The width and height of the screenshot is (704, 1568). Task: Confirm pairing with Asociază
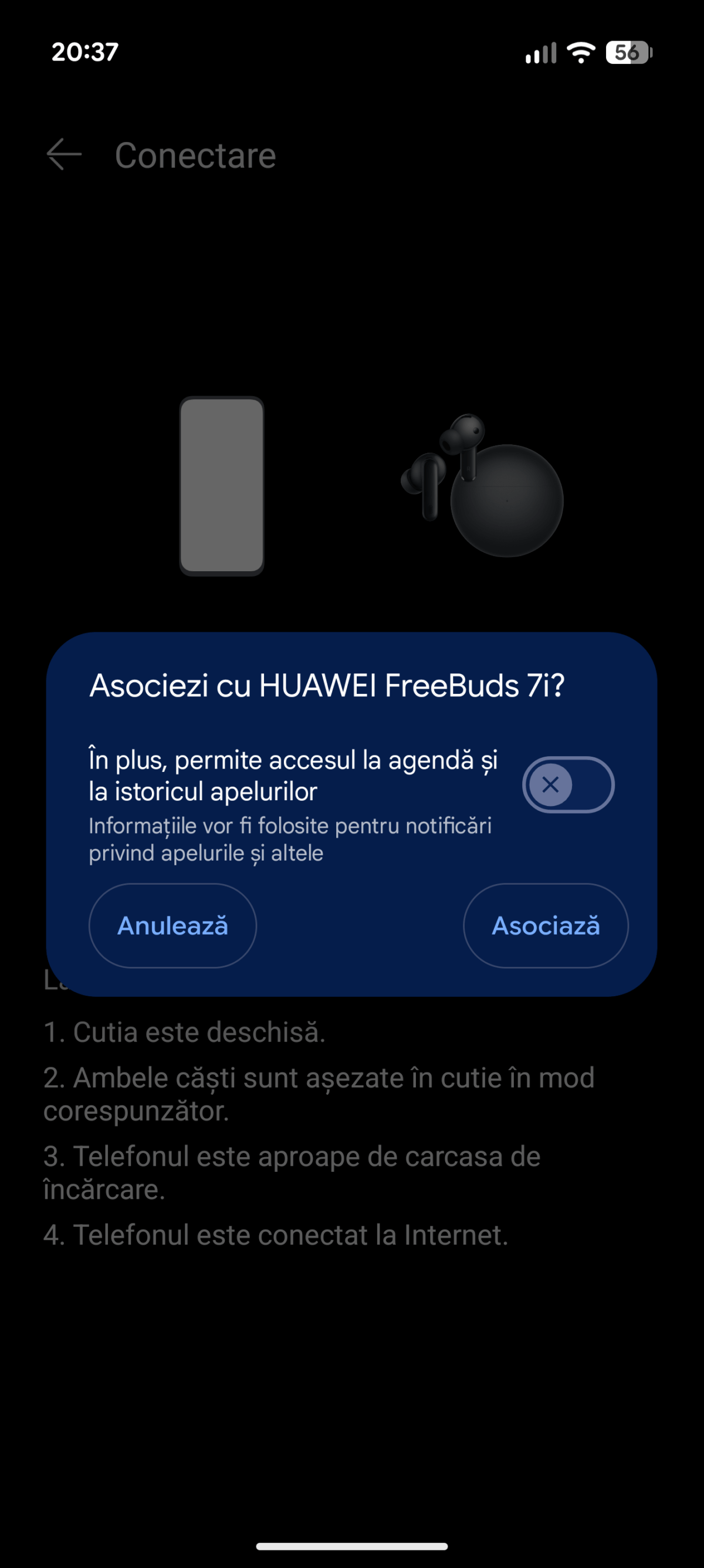click(545, 925)
